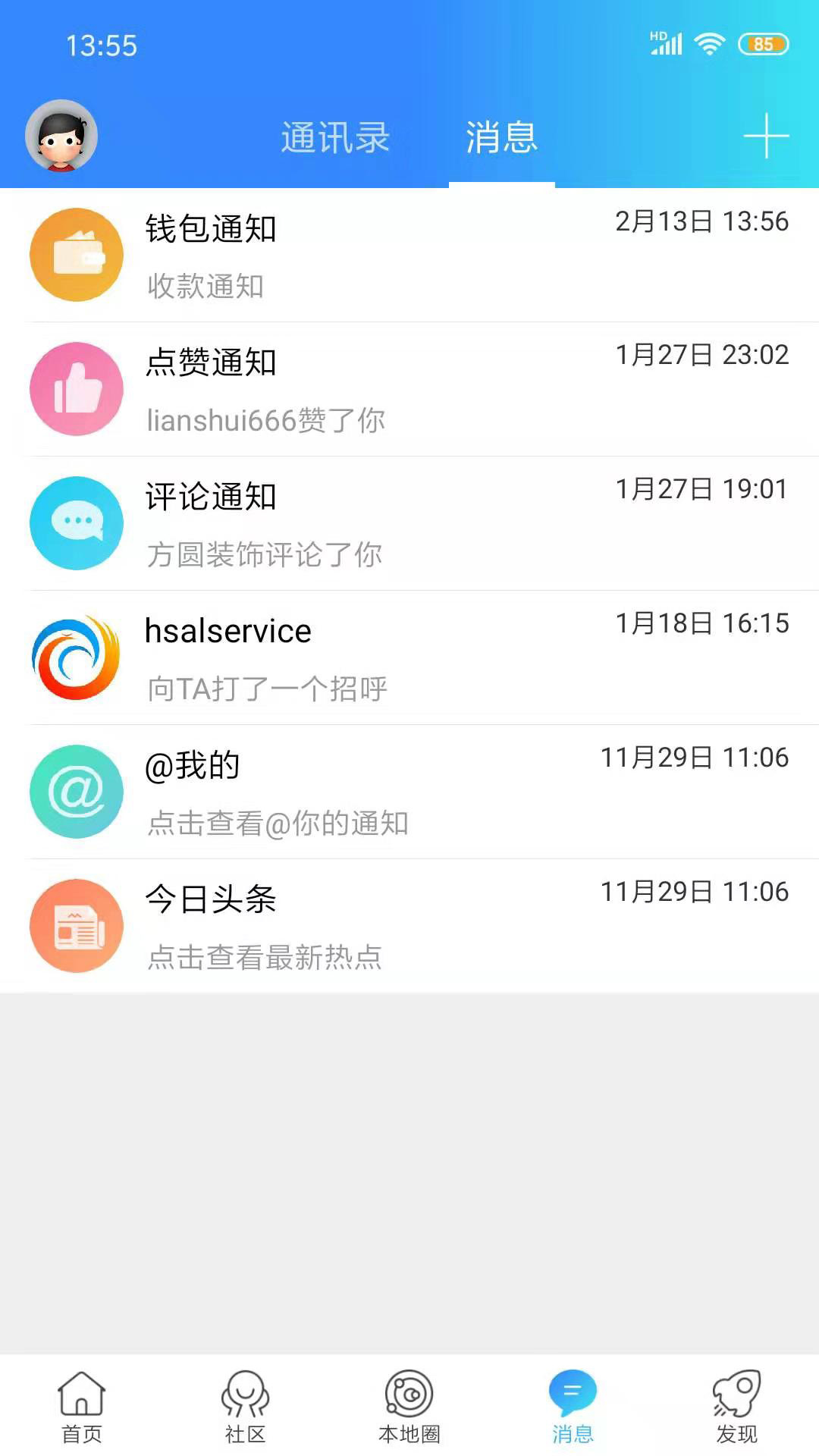The image size is (819, 1456).
Task: Tap the pink thumbs-up 点赞通知 icon
Action: click(x=76, y=389)
